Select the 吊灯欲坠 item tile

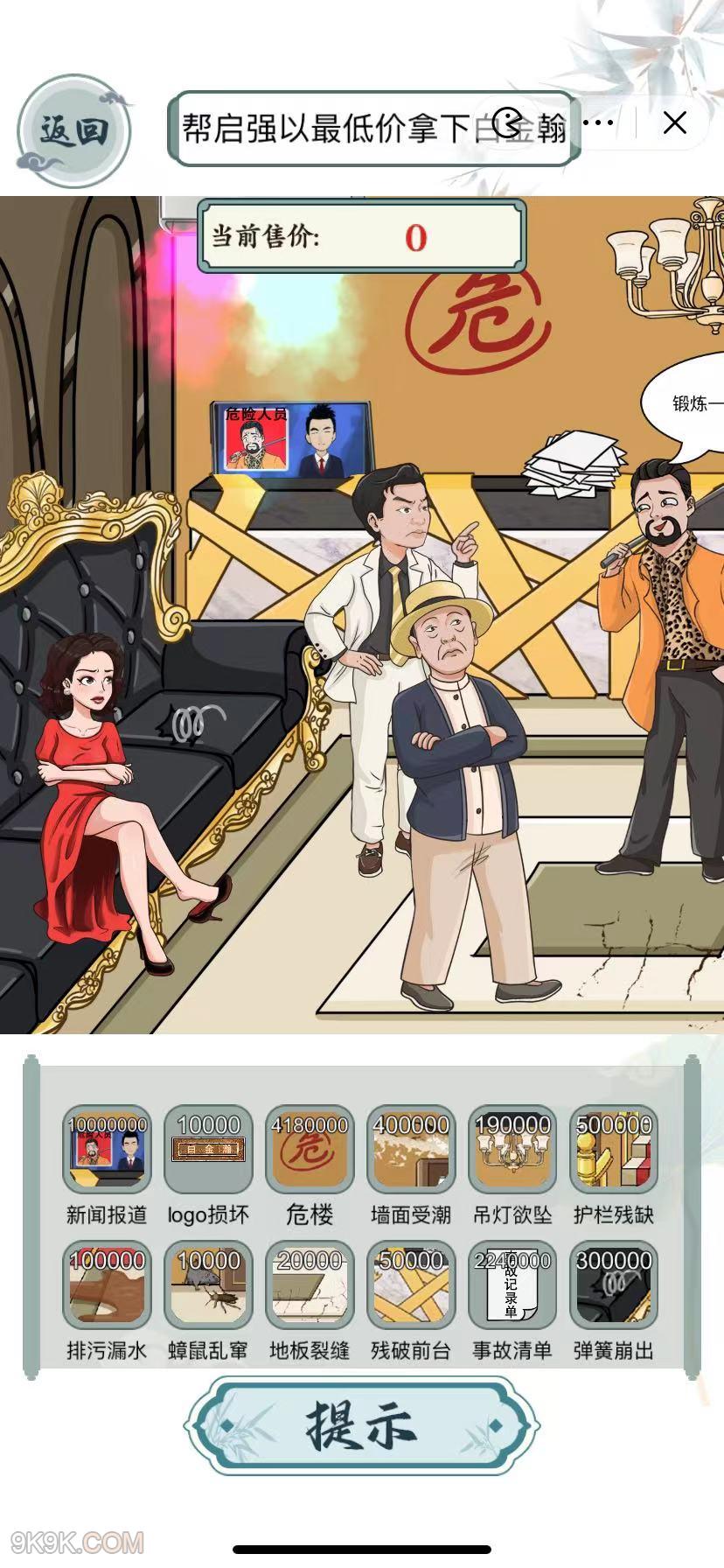(x=512, y=1150)
